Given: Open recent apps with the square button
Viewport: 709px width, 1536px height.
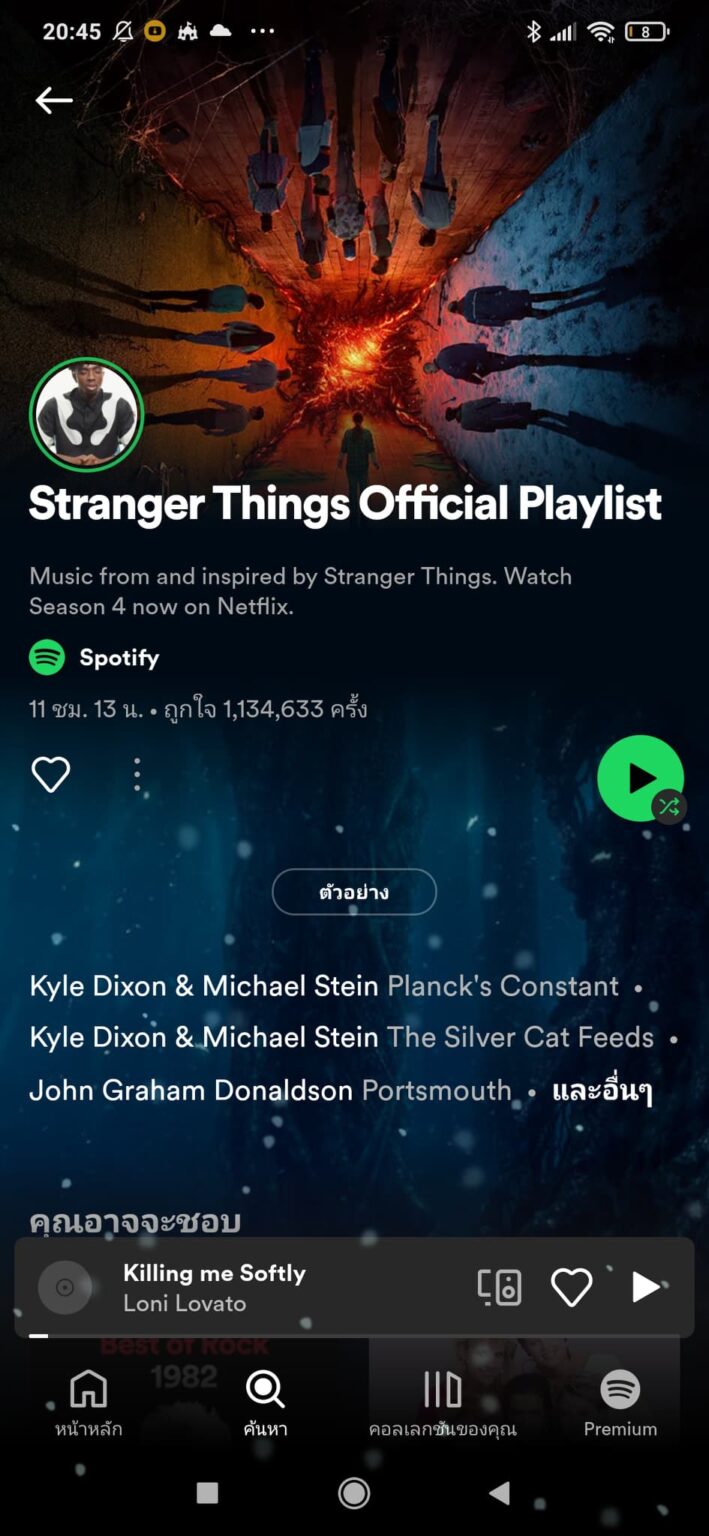Looking at the screenshot, I should coord(207,1493).
